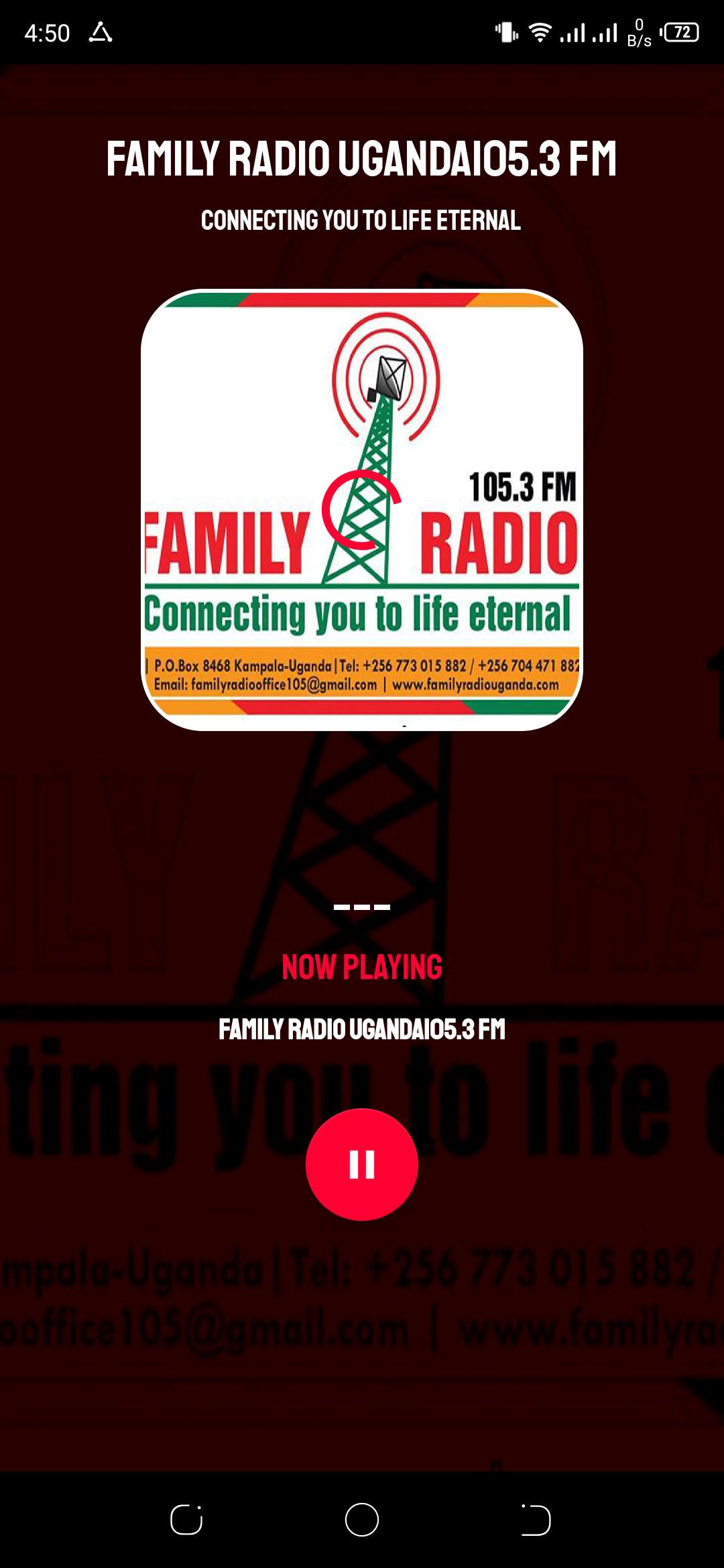Pause the Family Radio stream
This screenshot has height=1568, width=724.
coord(362,1165)
